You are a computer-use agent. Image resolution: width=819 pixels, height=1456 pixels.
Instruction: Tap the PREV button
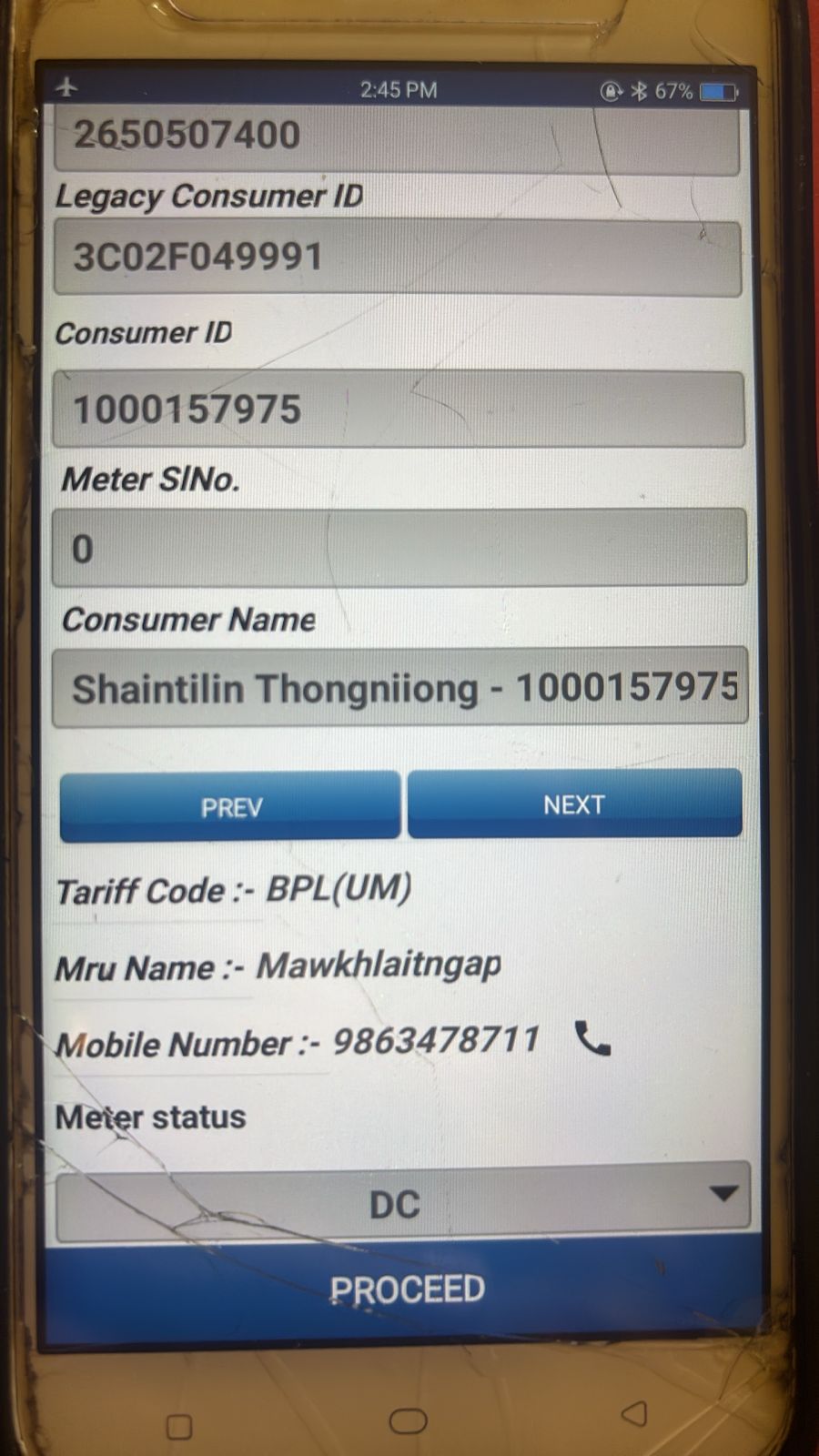[229, 805]
